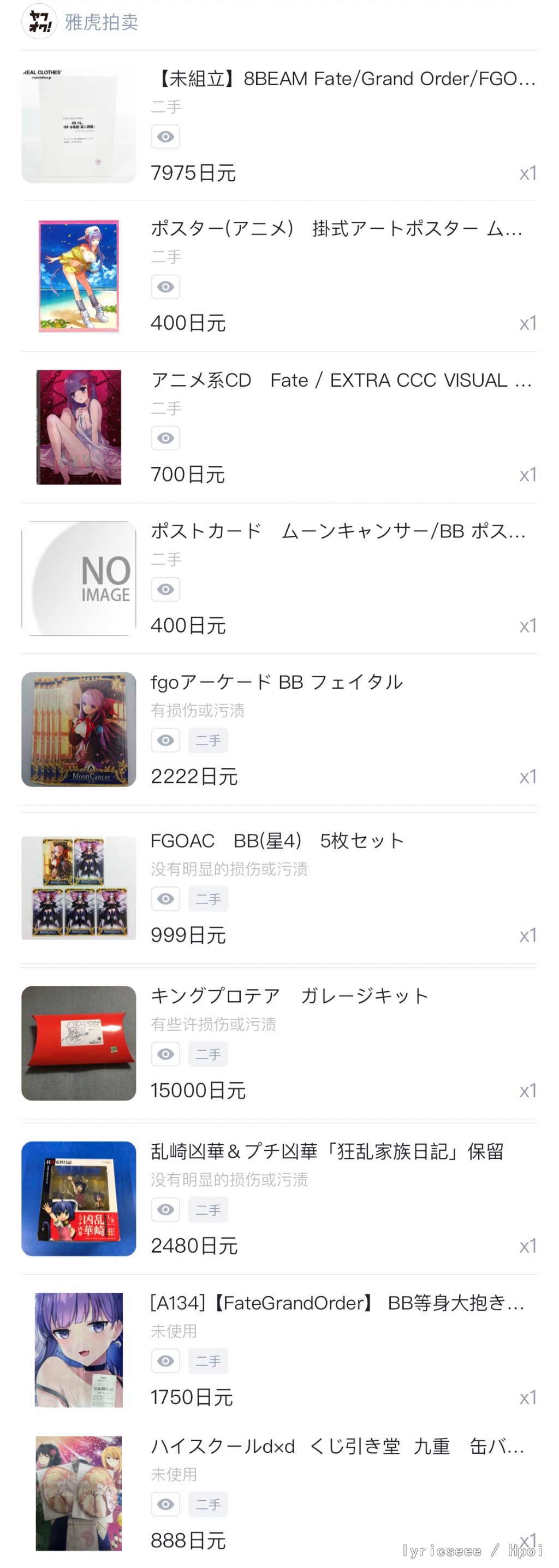
Task: Tap the eye icon for the 7975日元 item
Action: (165, 137)
